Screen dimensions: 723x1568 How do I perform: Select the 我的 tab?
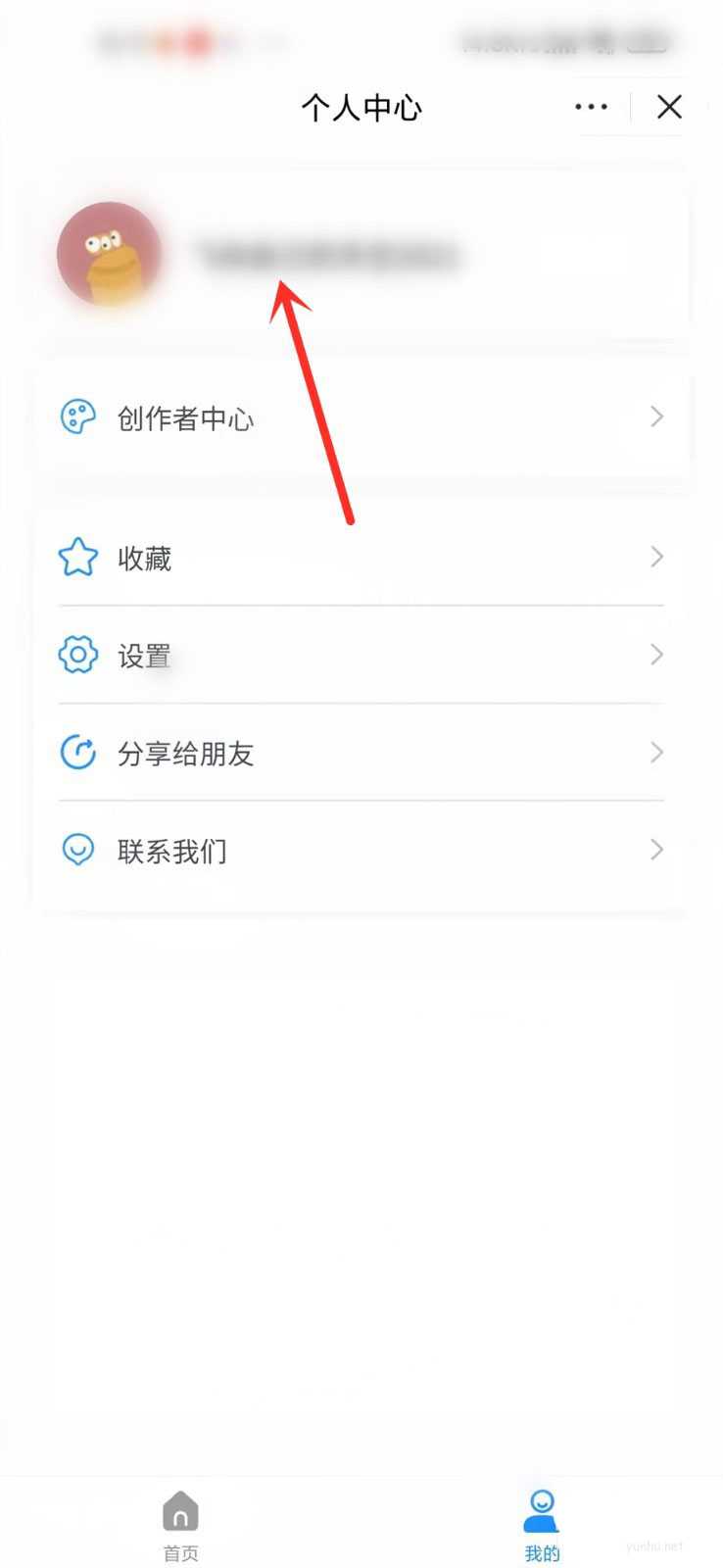pyautogui.click(x=542, y=1525)
